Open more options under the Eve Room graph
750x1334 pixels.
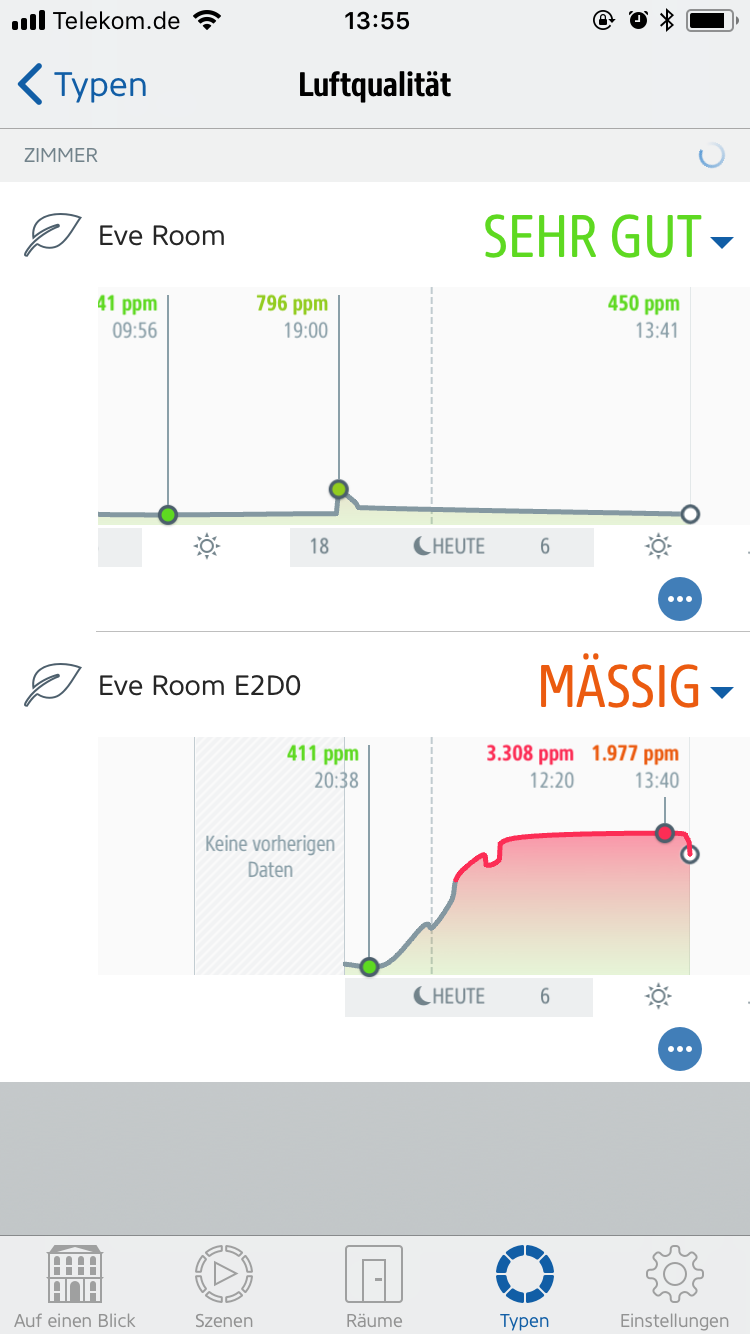coord(680,599)
